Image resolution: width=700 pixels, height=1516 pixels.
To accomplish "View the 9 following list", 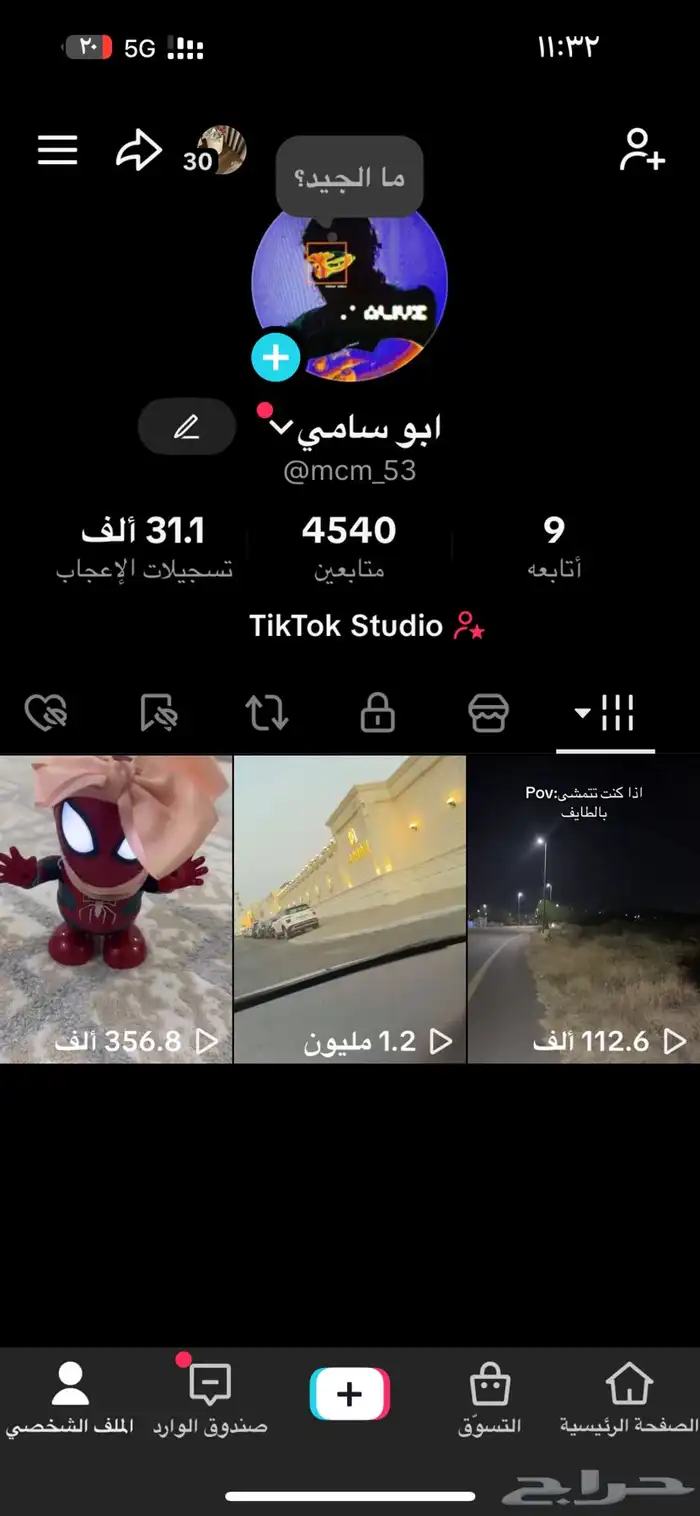I will pos(554,545).
